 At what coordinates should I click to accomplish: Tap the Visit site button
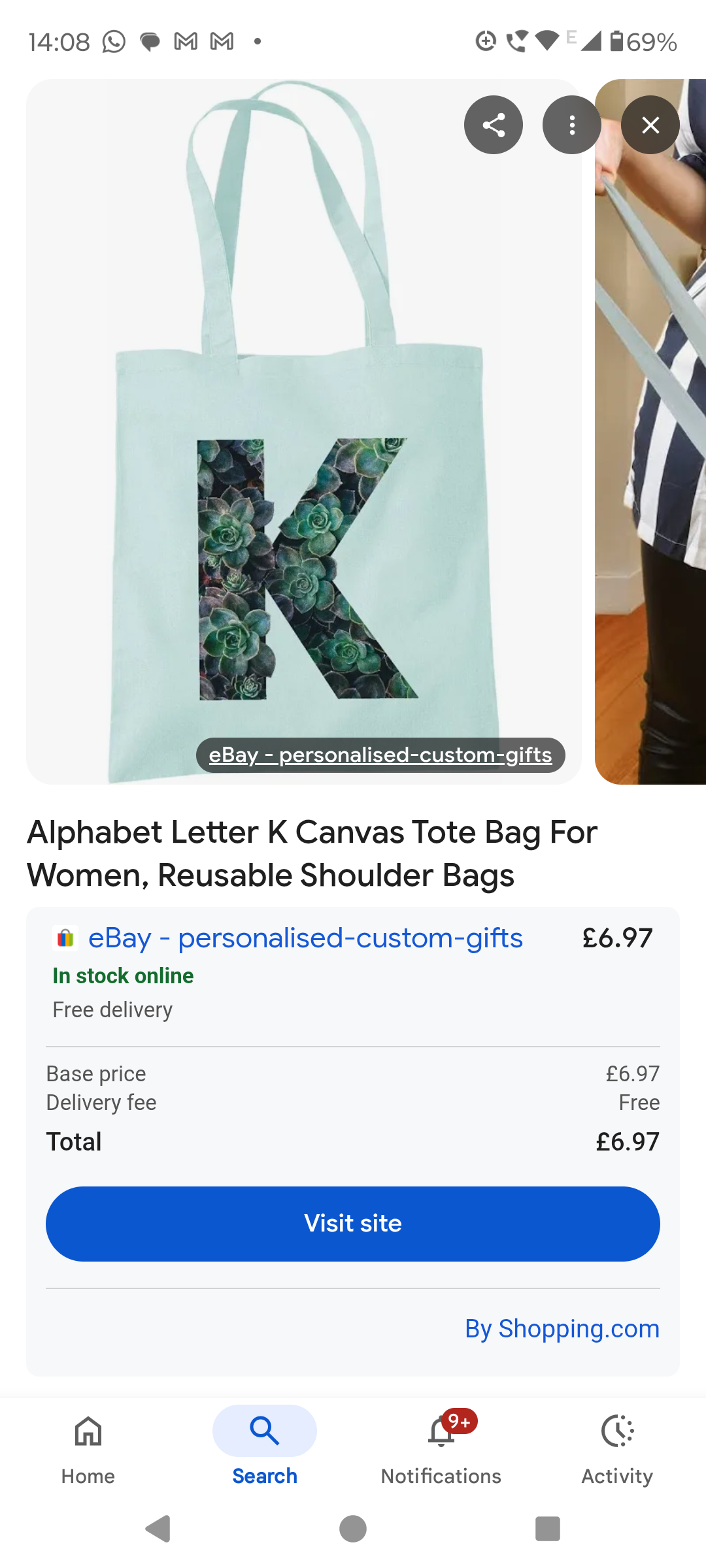[353, 1223]
